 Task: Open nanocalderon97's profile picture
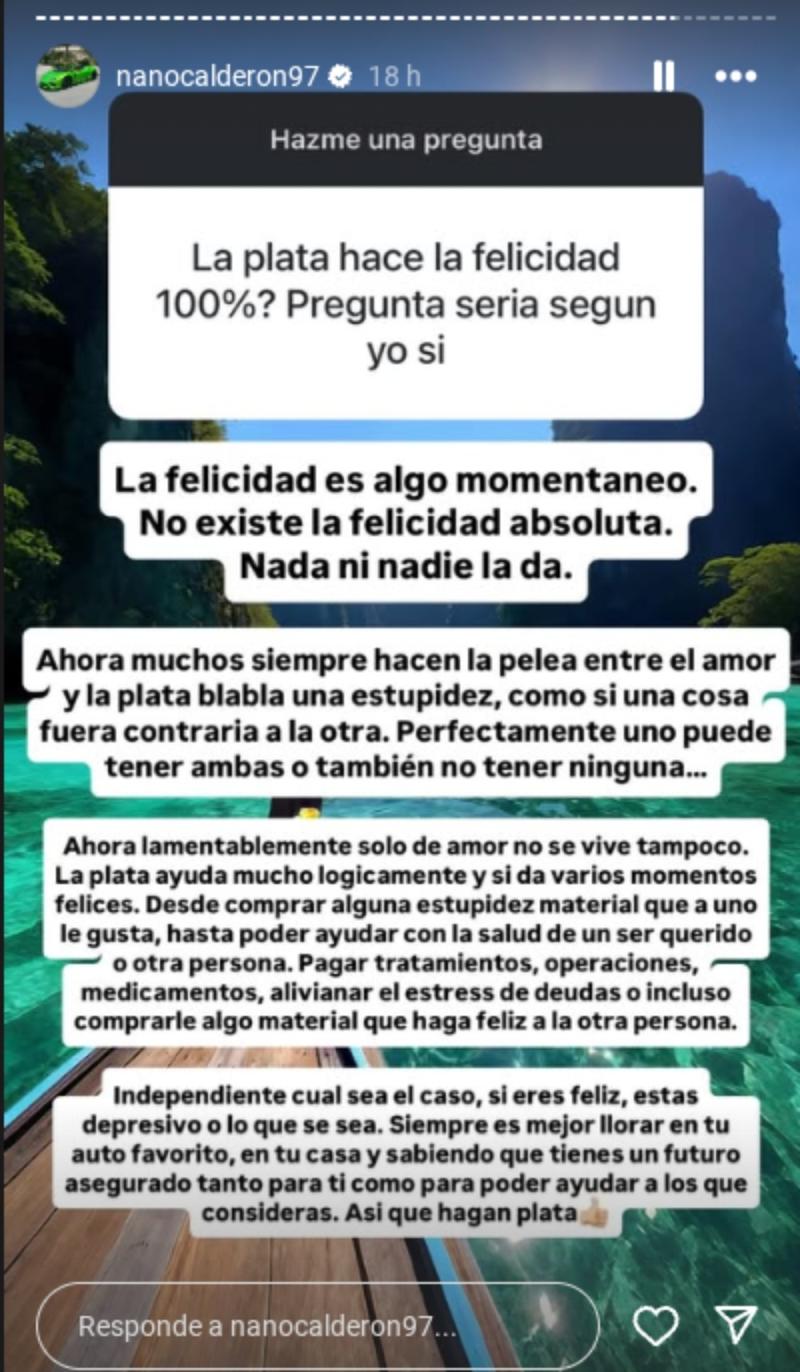(67, 76)
